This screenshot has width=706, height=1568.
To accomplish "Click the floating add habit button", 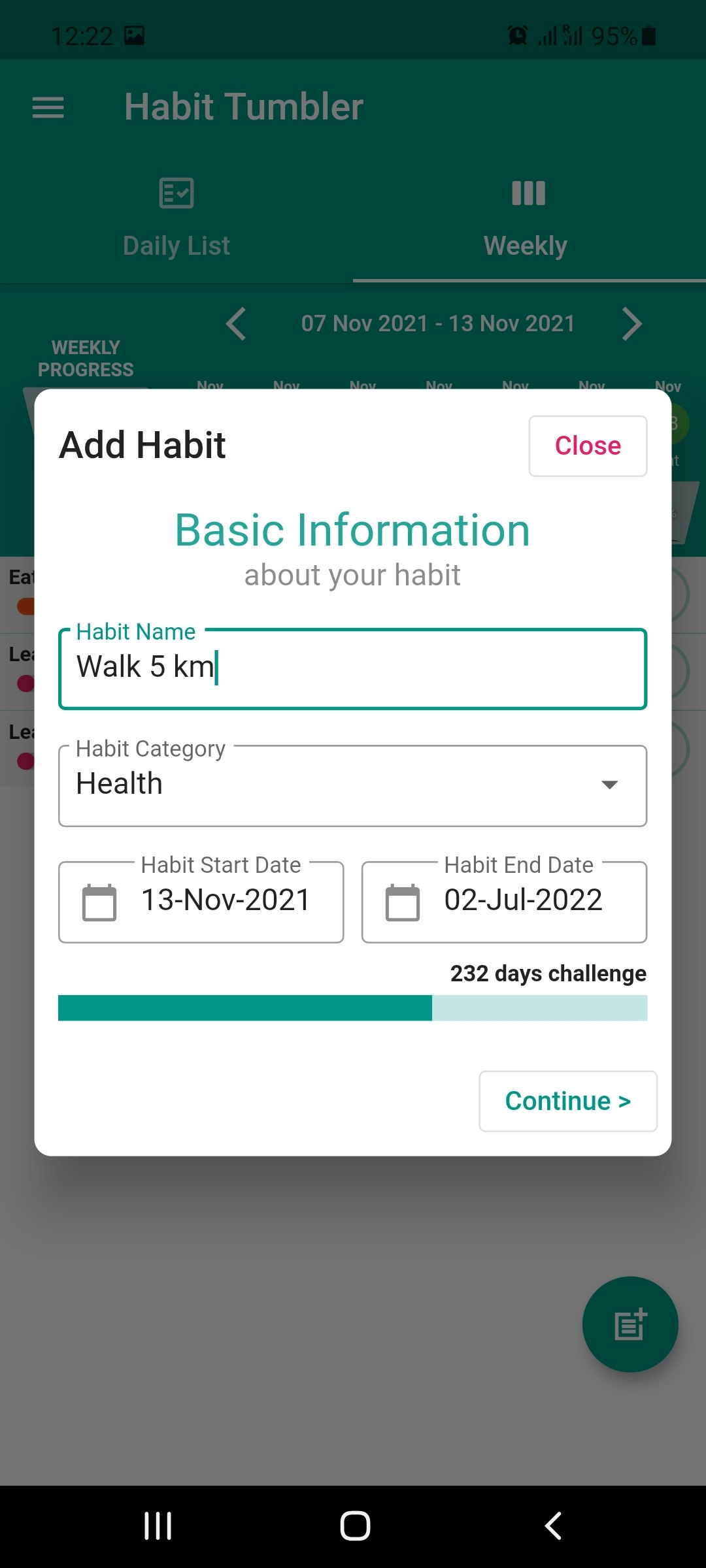I will click(630, 1324).
